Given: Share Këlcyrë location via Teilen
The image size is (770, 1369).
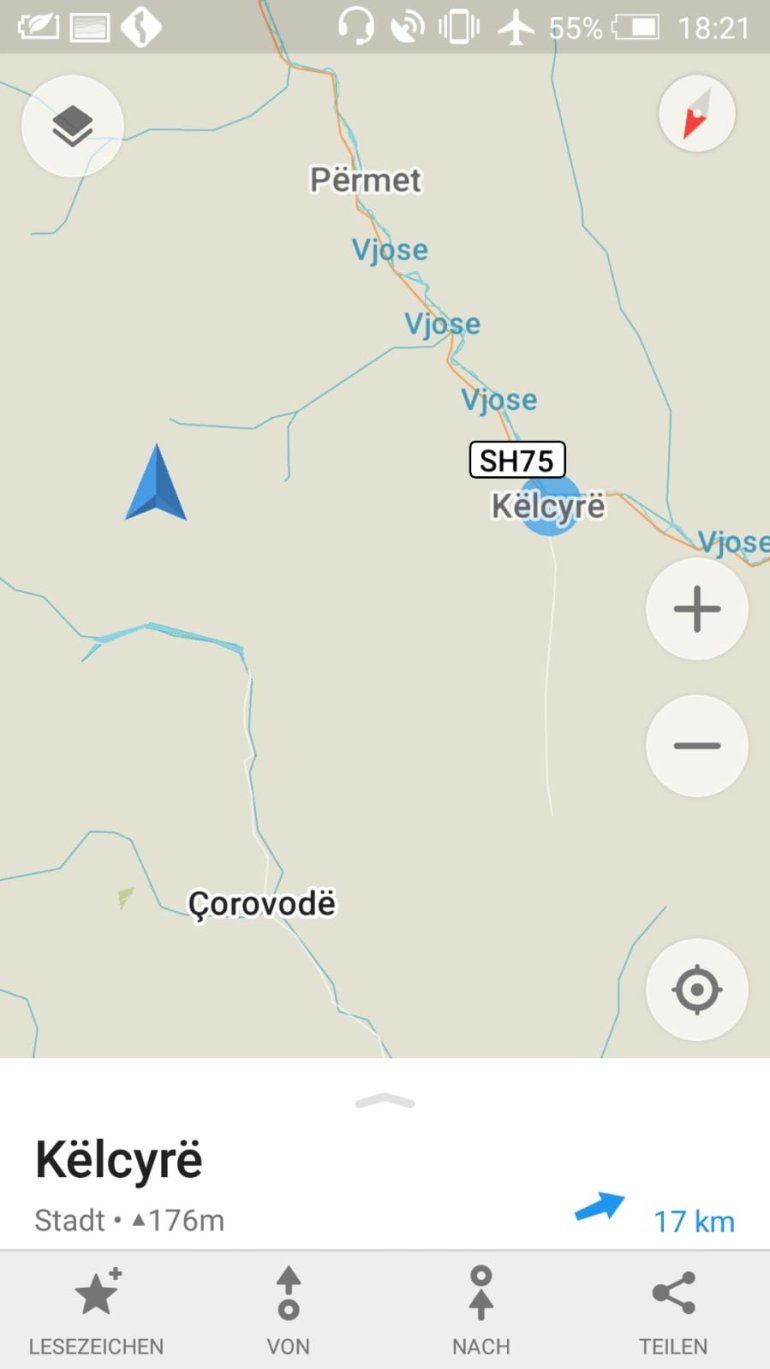Looking at the screenshot, I should pyautogui.click(x=673, y=1310).
